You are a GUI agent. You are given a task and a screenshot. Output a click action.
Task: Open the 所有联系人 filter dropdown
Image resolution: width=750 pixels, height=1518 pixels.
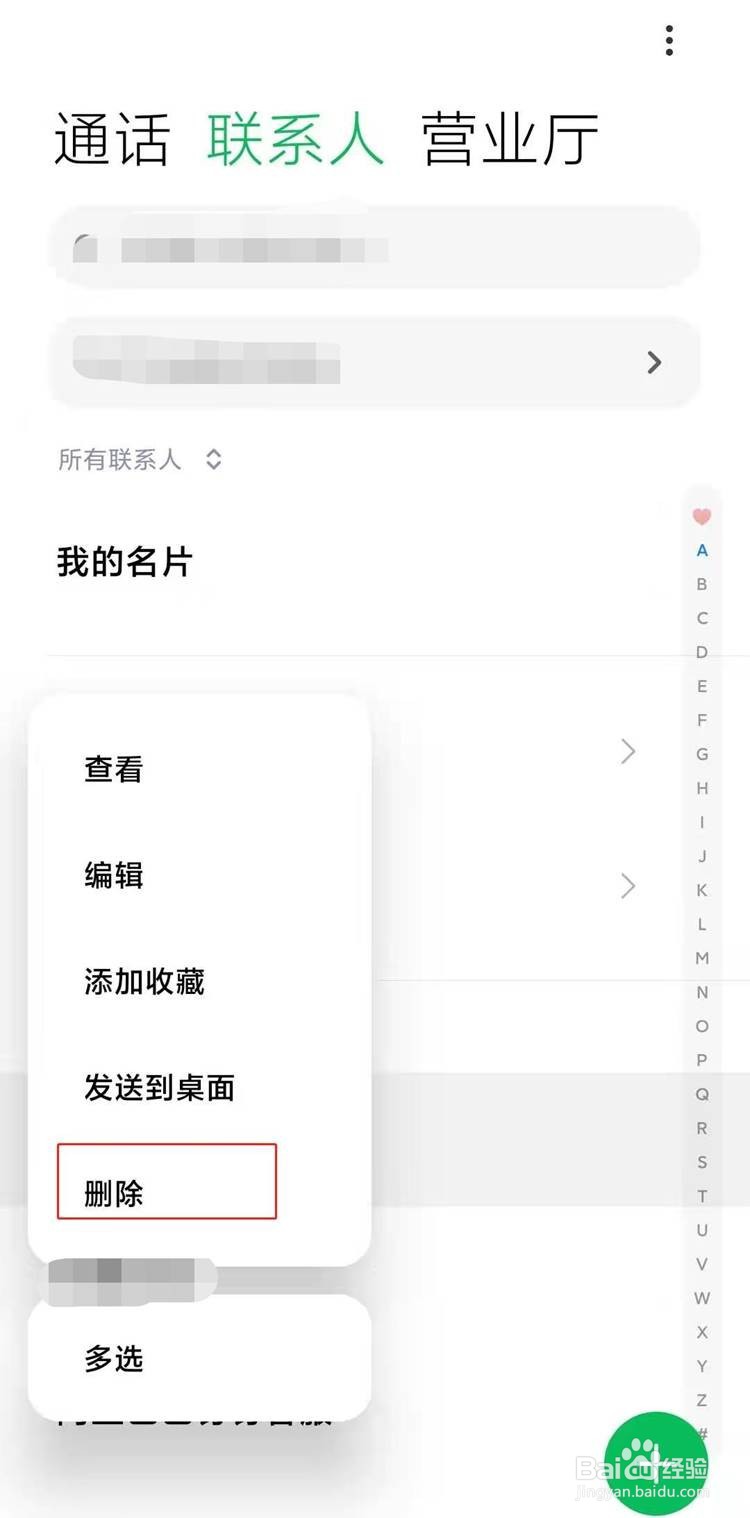pos(140,459)
